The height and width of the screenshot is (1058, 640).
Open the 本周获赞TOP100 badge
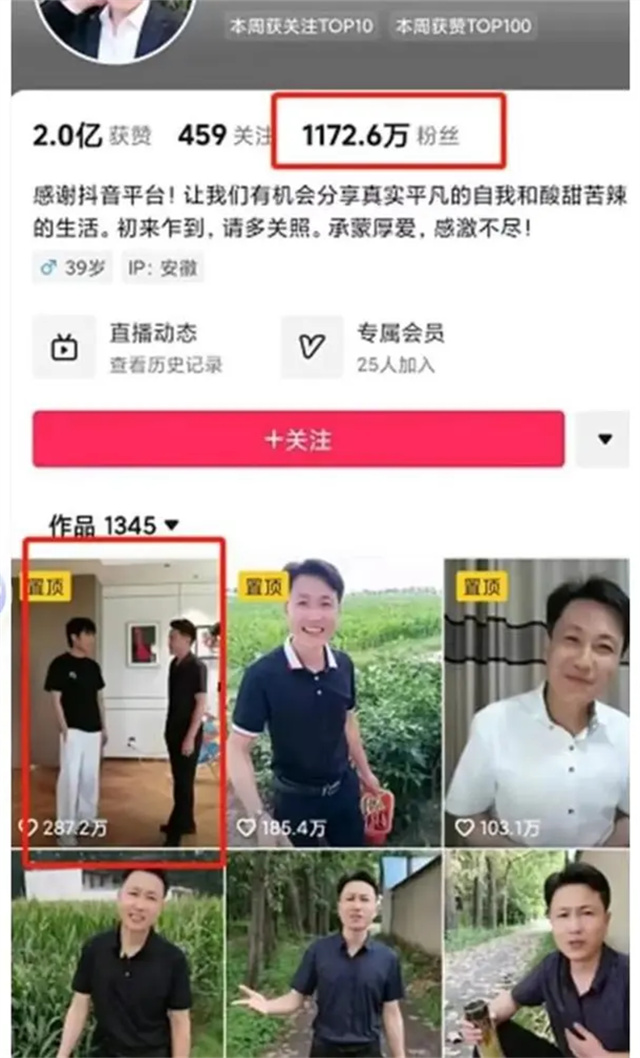pyautogui.click(x=461, y=26)
